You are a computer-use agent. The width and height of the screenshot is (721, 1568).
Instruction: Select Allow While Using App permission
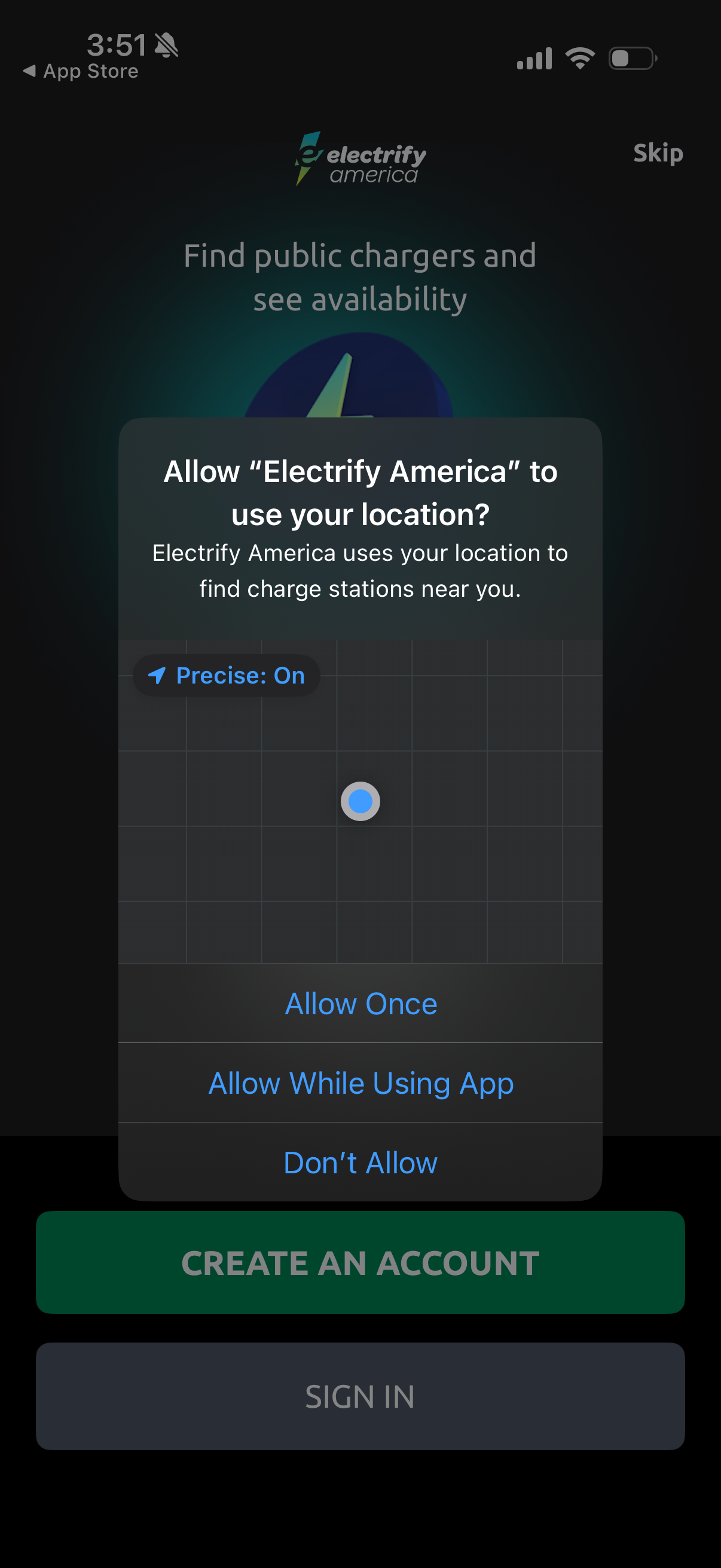tap(360, 1083)
